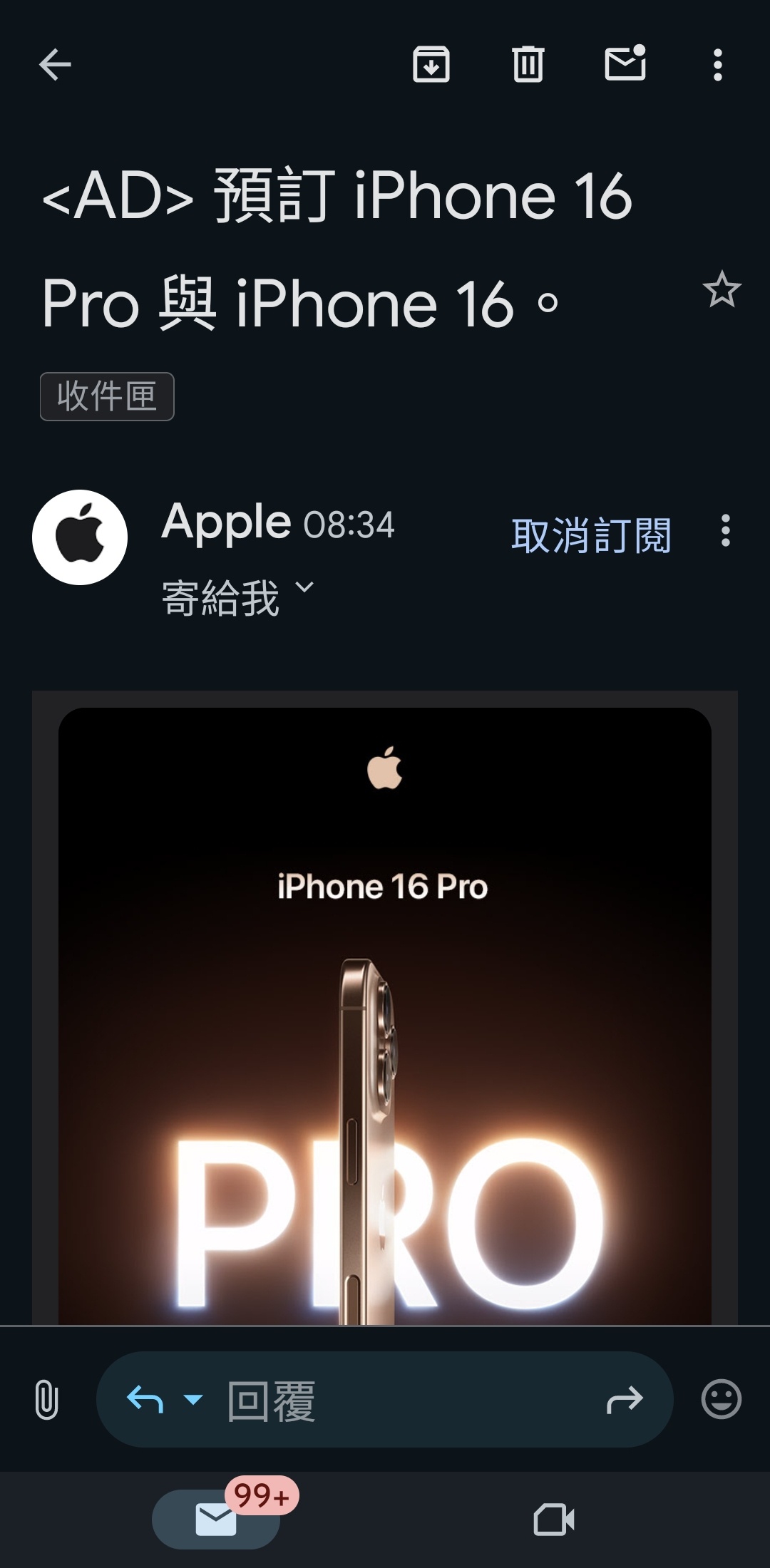The width and height of the screenshot is (770, 1568).
Task: Open Apple sender profile picture
Action: (80, 537)
